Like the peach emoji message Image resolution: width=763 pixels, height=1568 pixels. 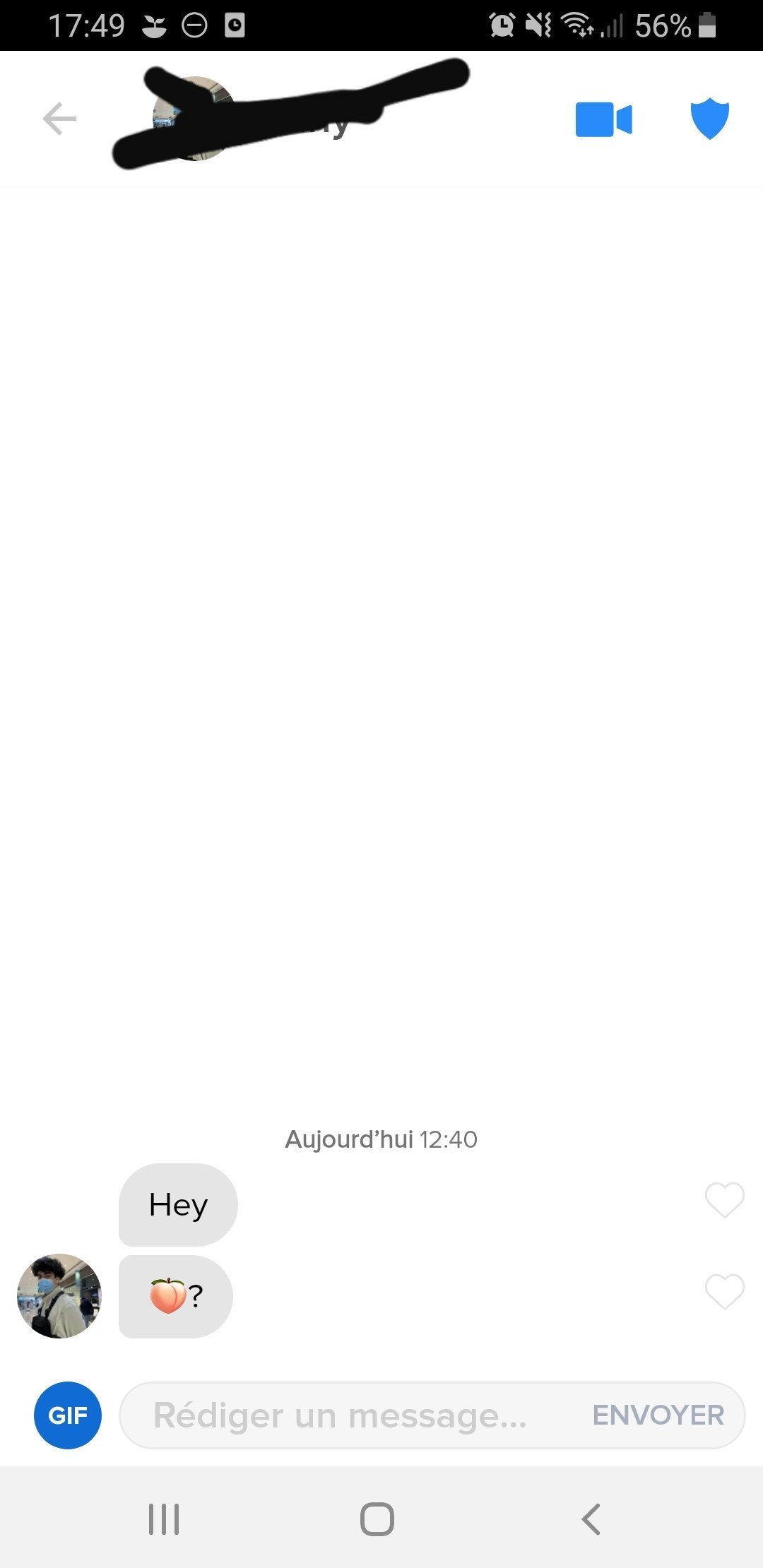(x=725, y=1291)
